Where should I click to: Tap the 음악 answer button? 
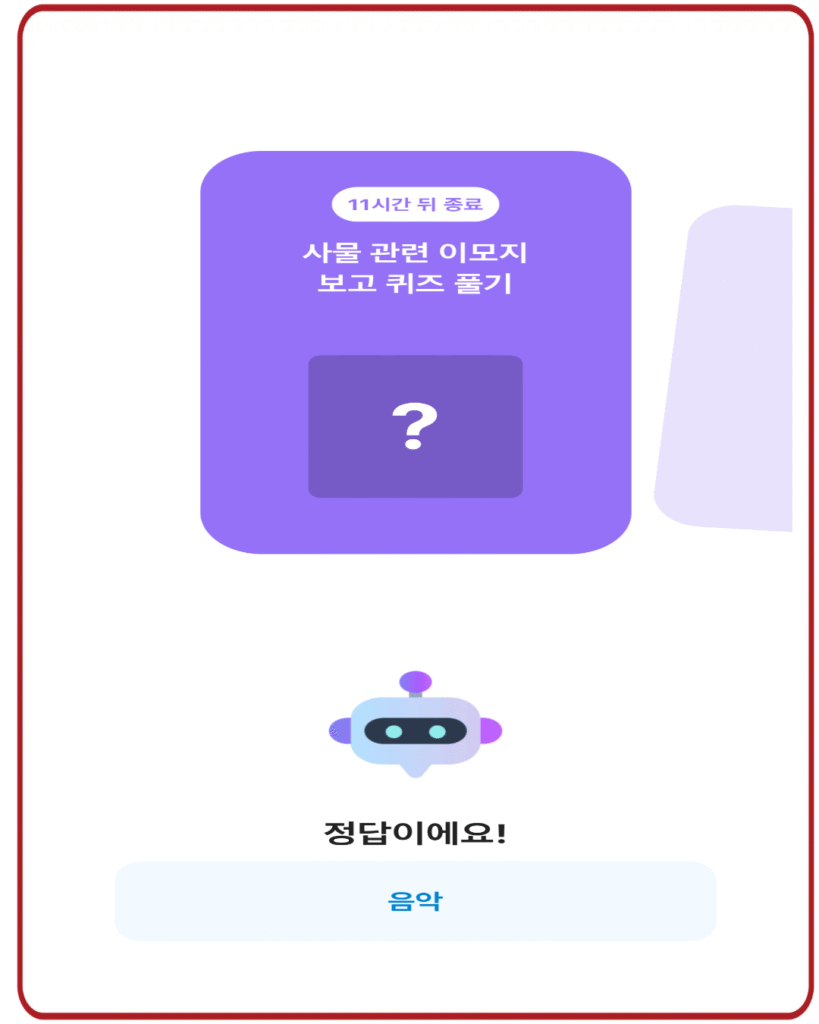415,901
